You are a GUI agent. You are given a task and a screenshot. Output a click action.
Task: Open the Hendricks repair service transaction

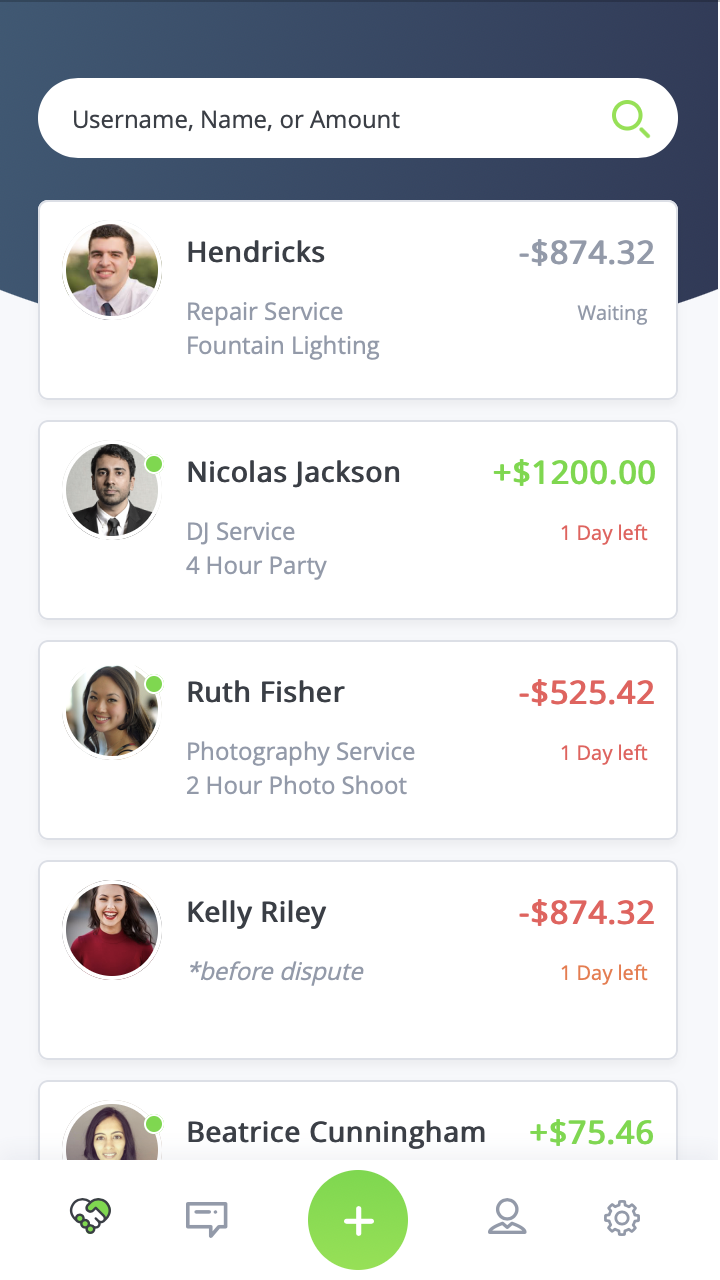(358, 300)
